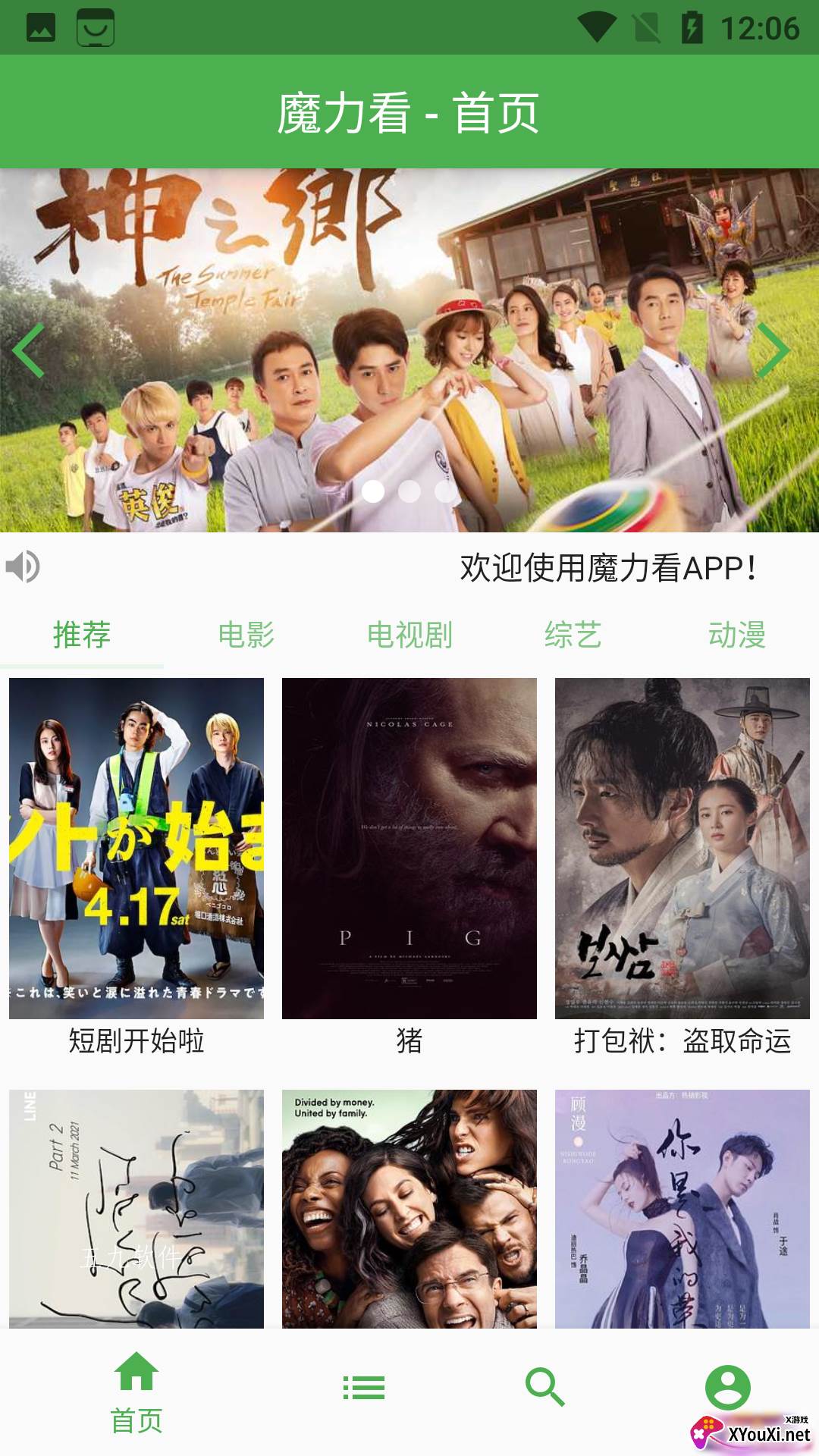The height and width of the screenshot is (1456, 819).
Task: Select the 推荐 tab
Action: pyautogui.click(x=82, y=635)
